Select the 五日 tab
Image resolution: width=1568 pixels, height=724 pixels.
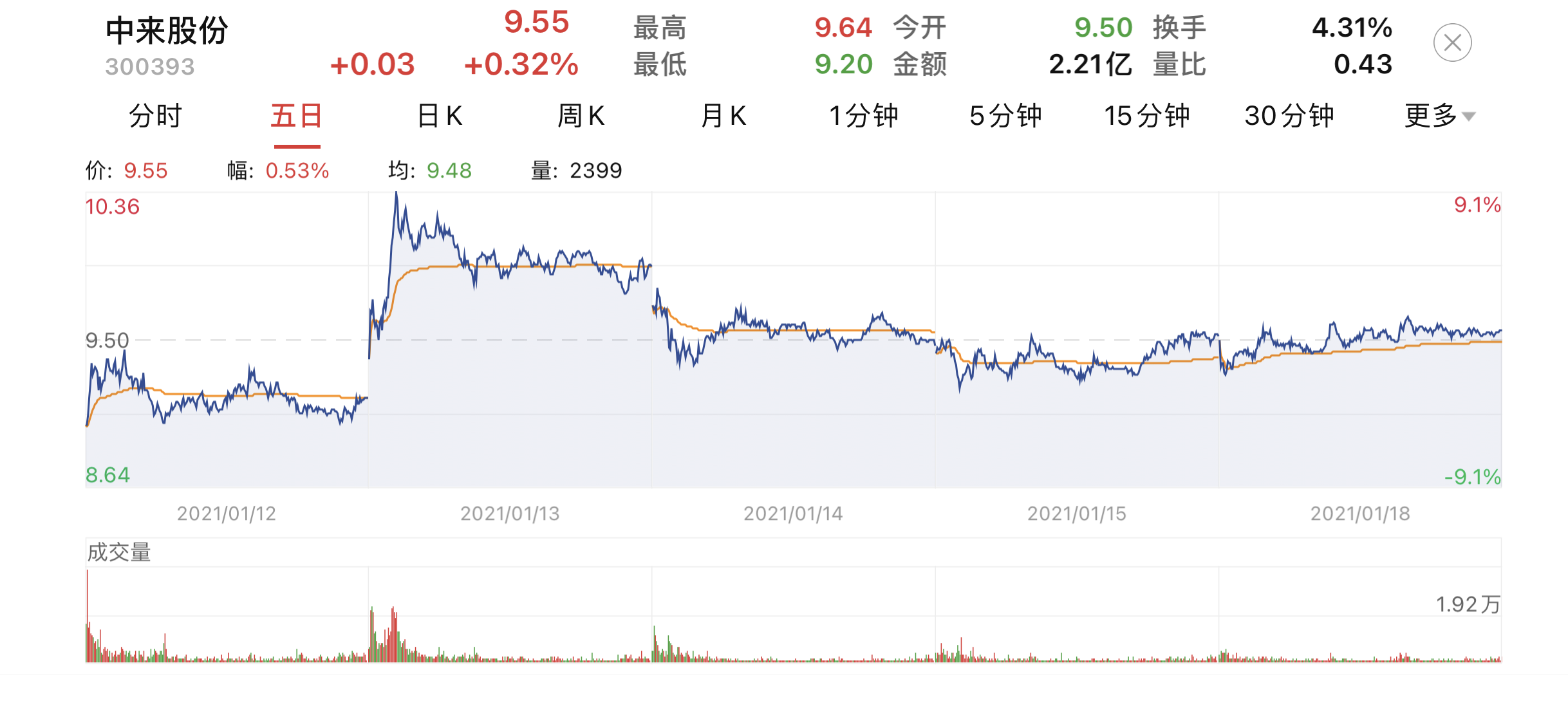click(x=296, y=116)
